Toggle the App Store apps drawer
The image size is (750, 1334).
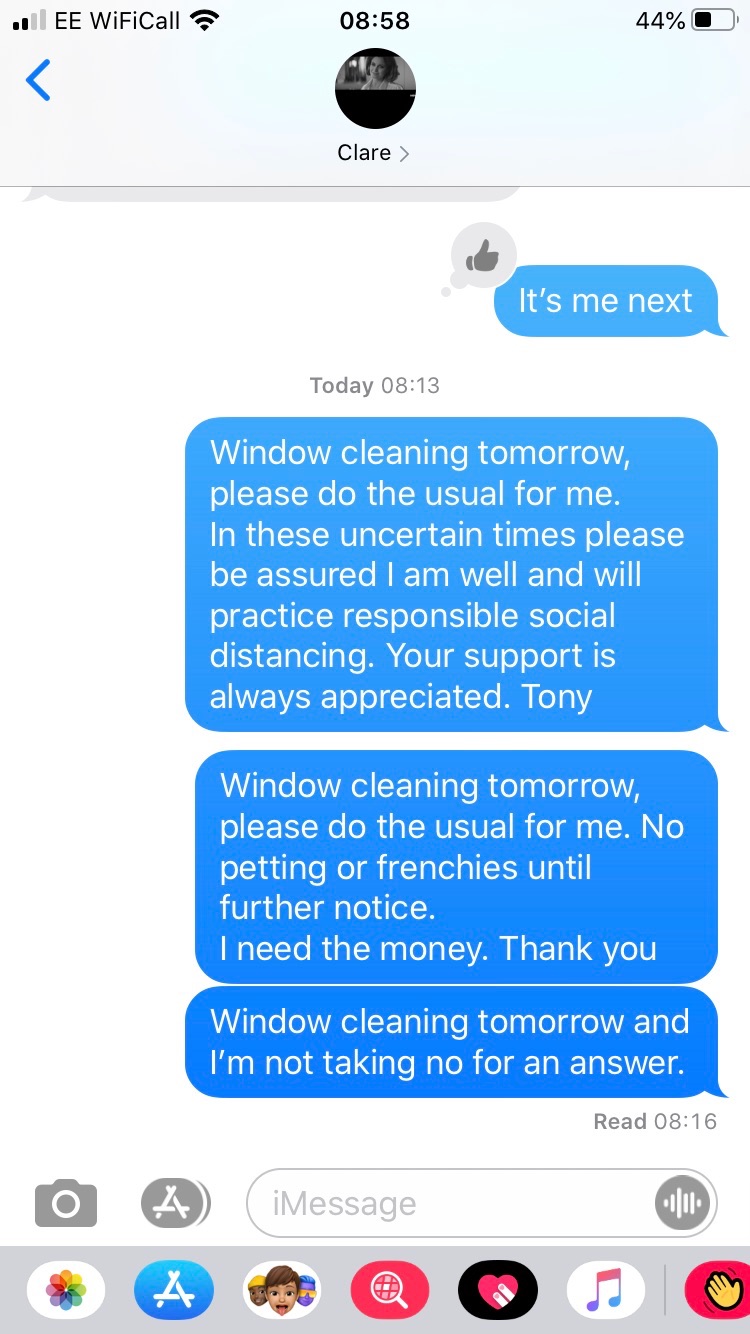pos(176,1203)
